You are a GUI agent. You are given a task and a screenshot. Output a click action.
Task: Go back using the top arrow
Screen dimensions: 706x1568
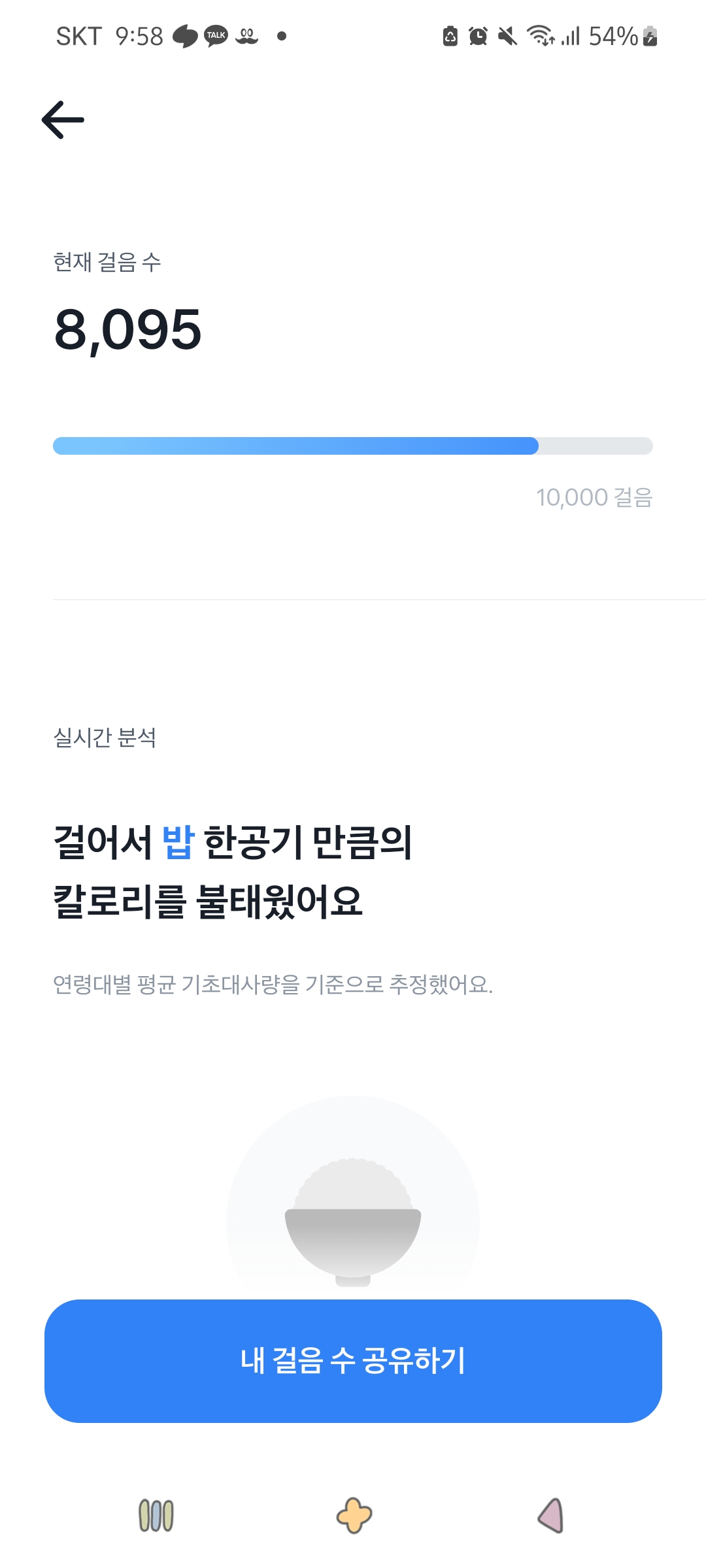click(x=63, y=120)
